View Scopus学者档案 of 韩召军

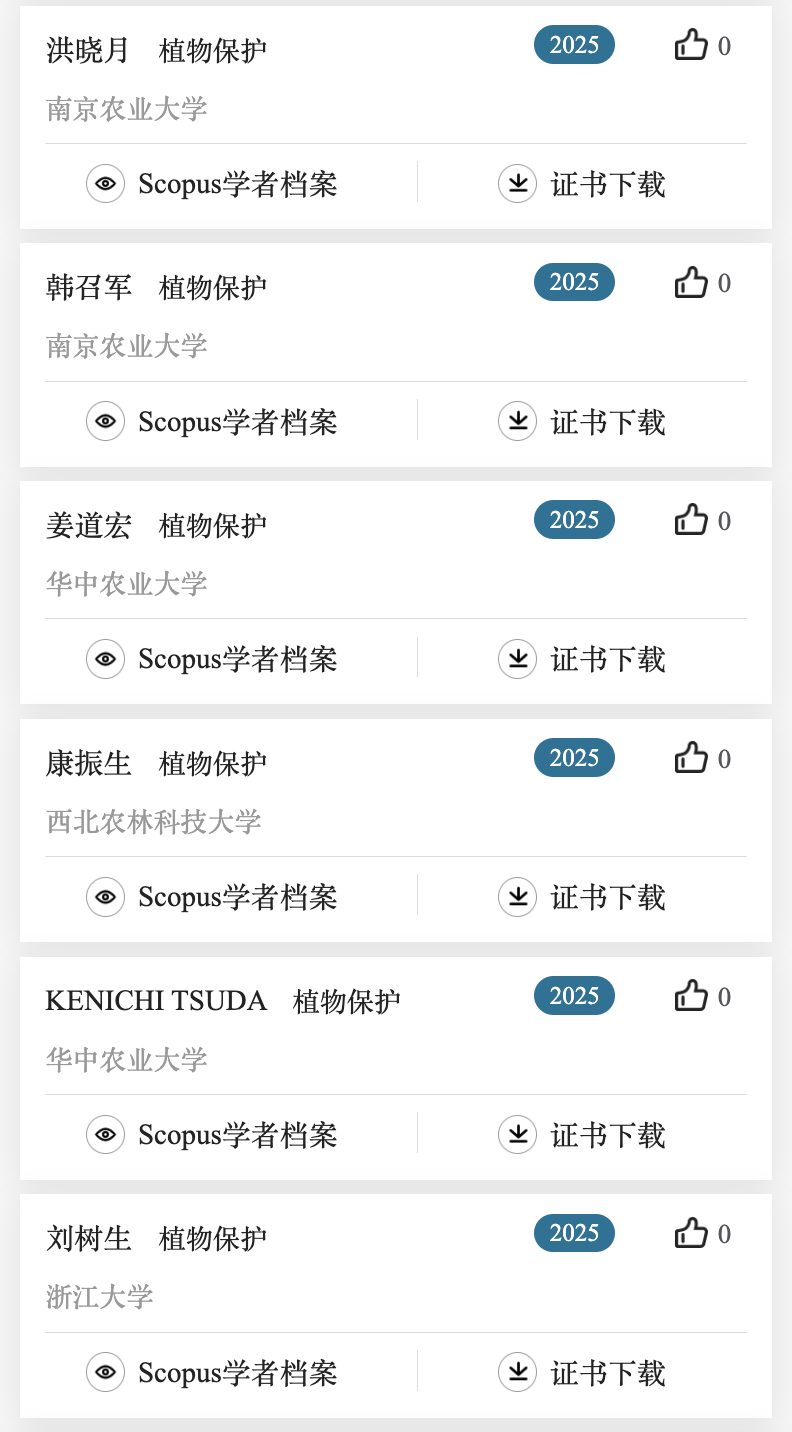tap(212, 422)
